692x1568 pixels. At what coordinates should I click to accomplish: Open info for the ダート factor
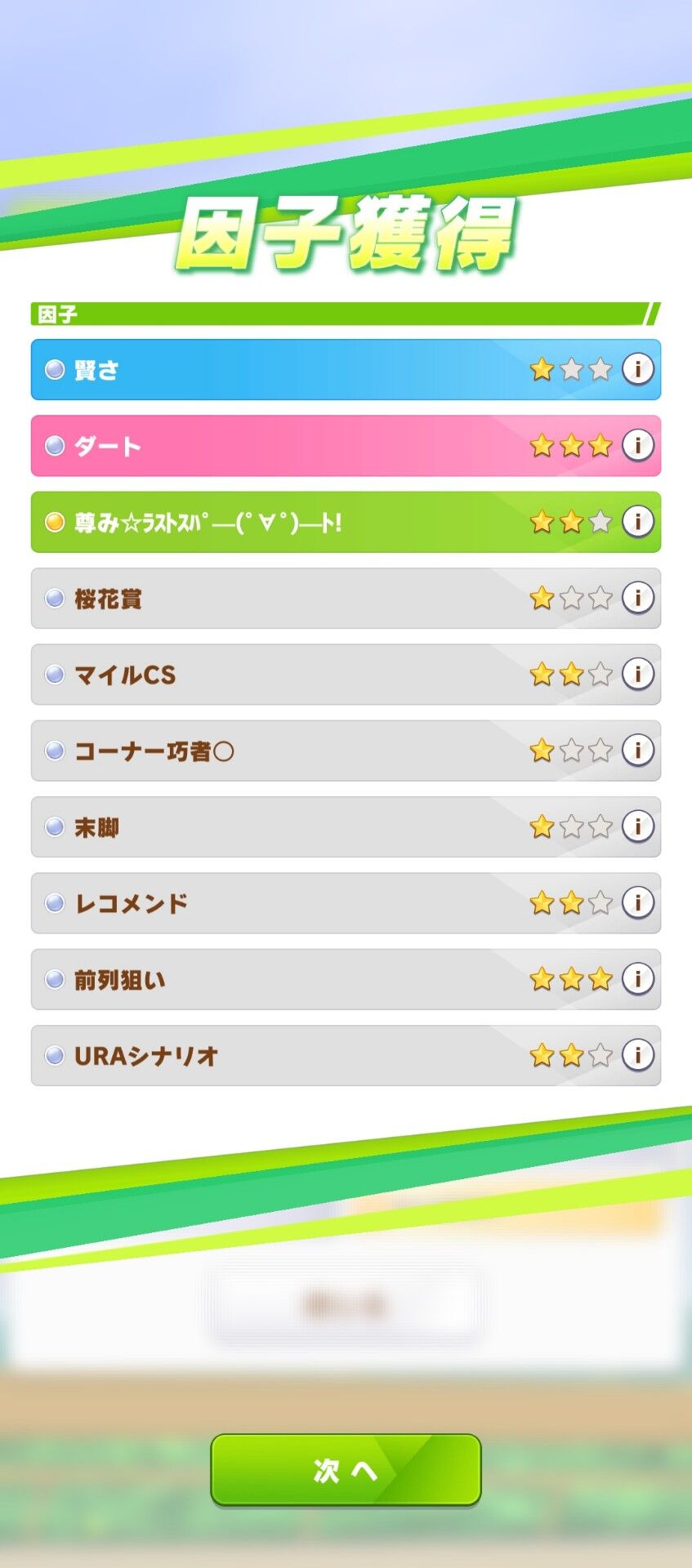click(638, 445)
